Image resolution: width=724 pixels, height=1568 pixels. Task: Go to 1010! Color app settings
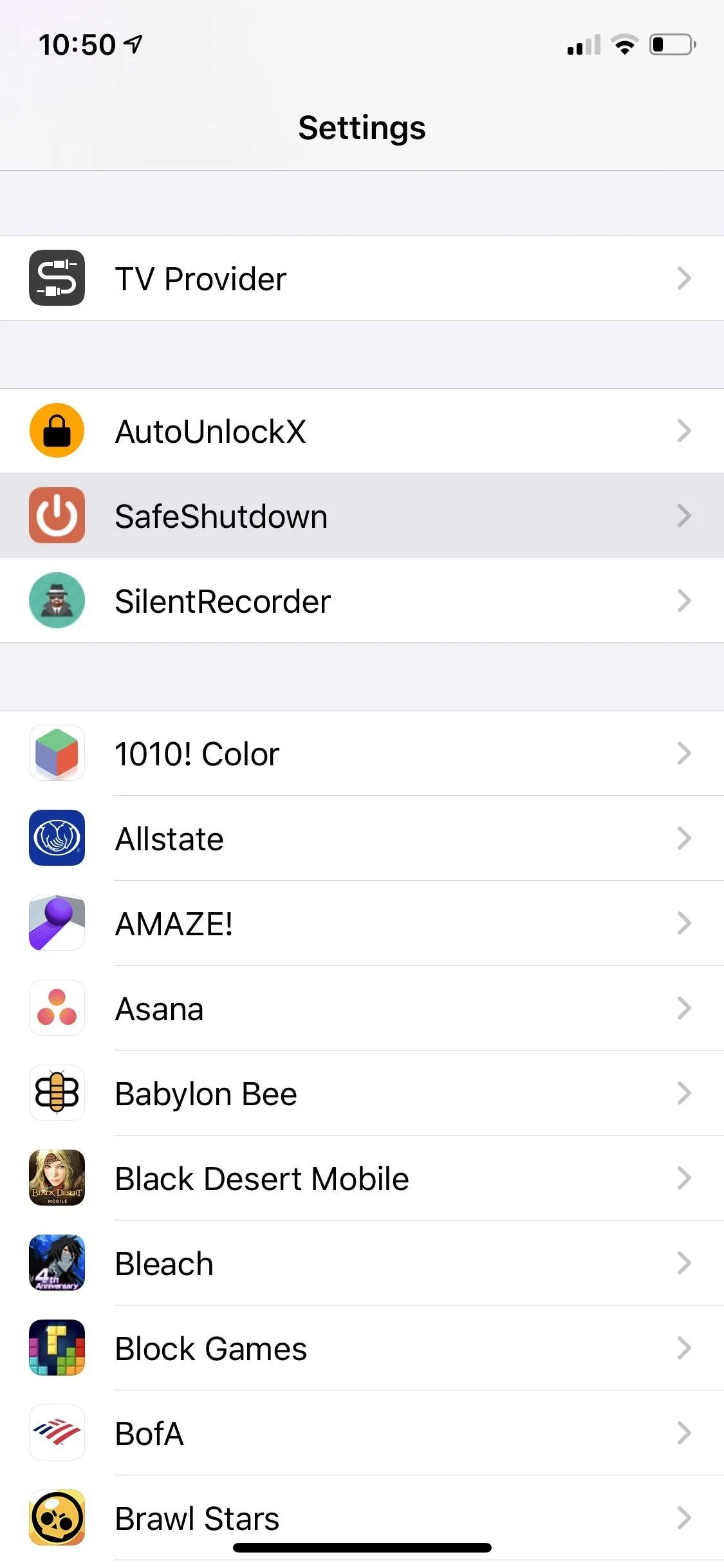point(362,753)
